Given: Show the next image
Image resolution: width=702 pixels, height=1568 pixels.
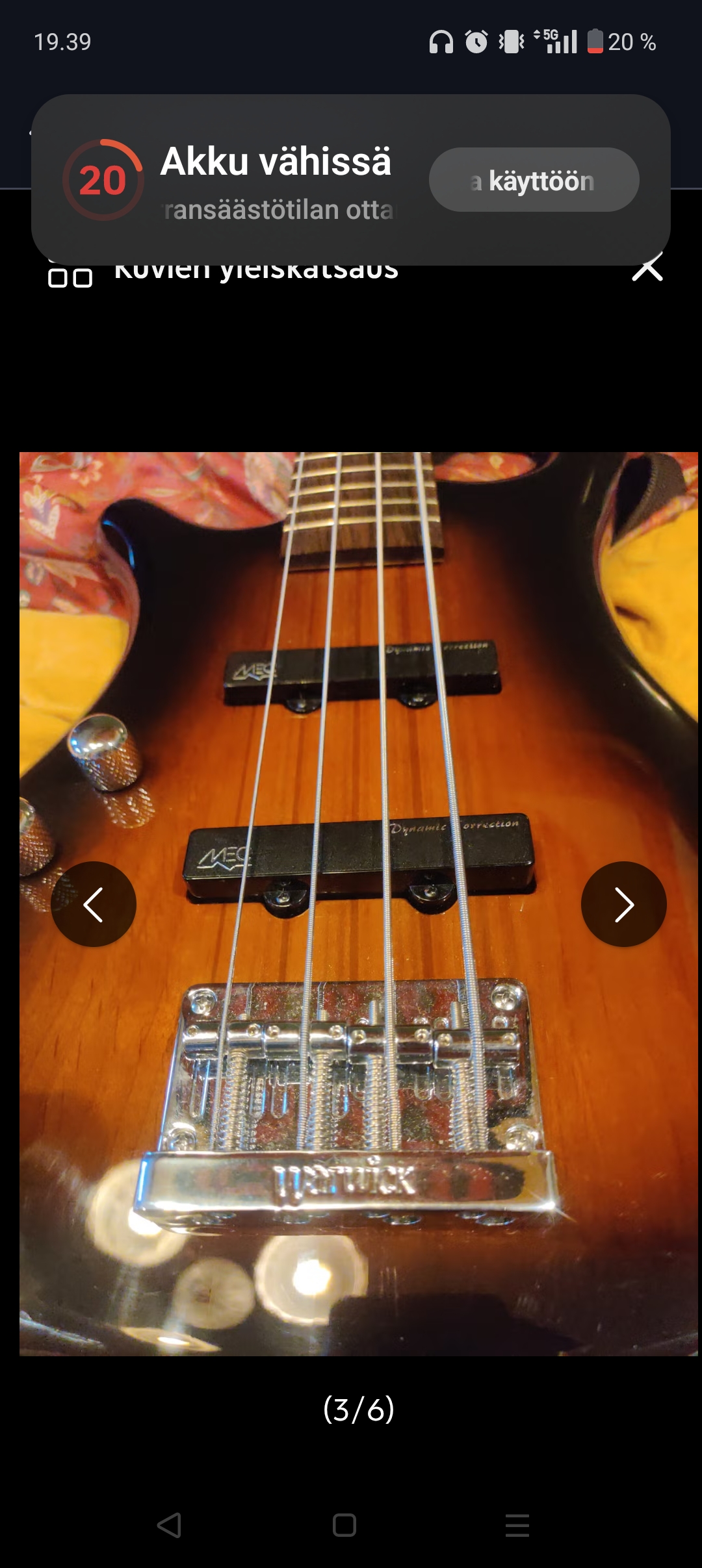Looking at the screenshot, I should pyautogui.click(x=623, y=904).
